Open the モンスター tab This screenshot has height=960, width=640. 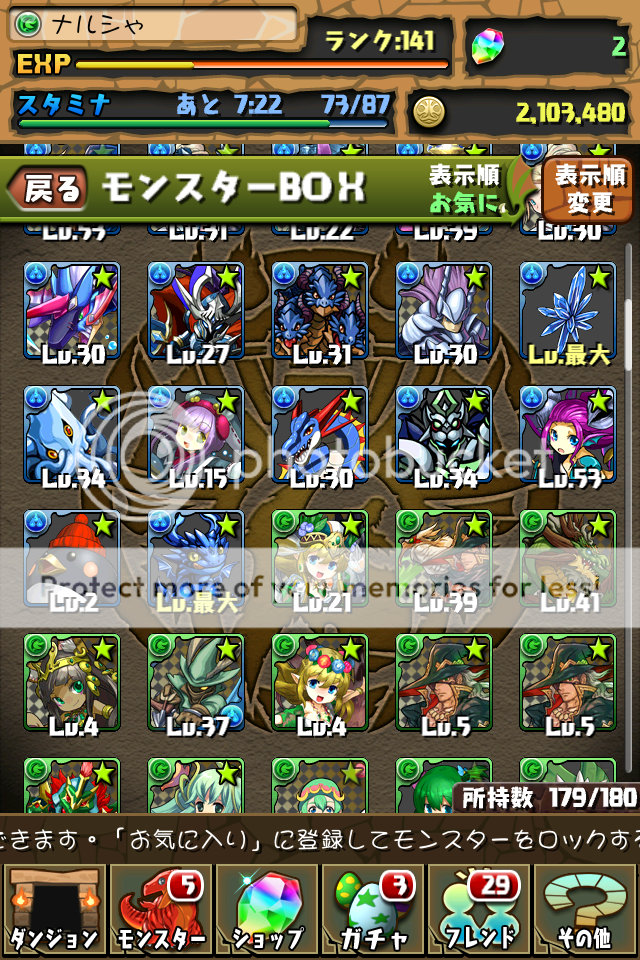pos(159,908)
